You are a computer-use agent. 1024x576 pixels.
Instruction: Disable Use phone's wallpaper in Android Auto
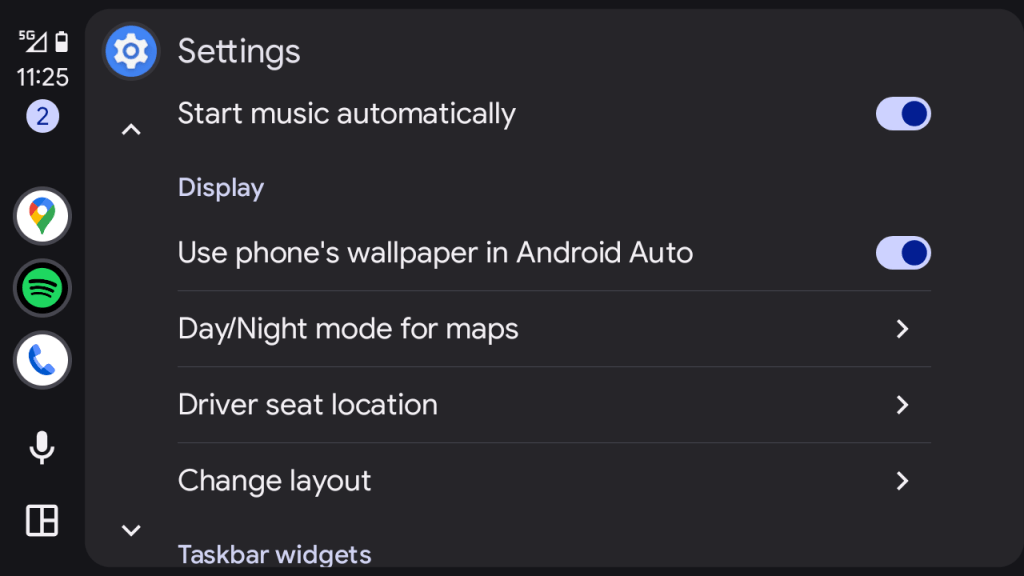pos(903,253)
